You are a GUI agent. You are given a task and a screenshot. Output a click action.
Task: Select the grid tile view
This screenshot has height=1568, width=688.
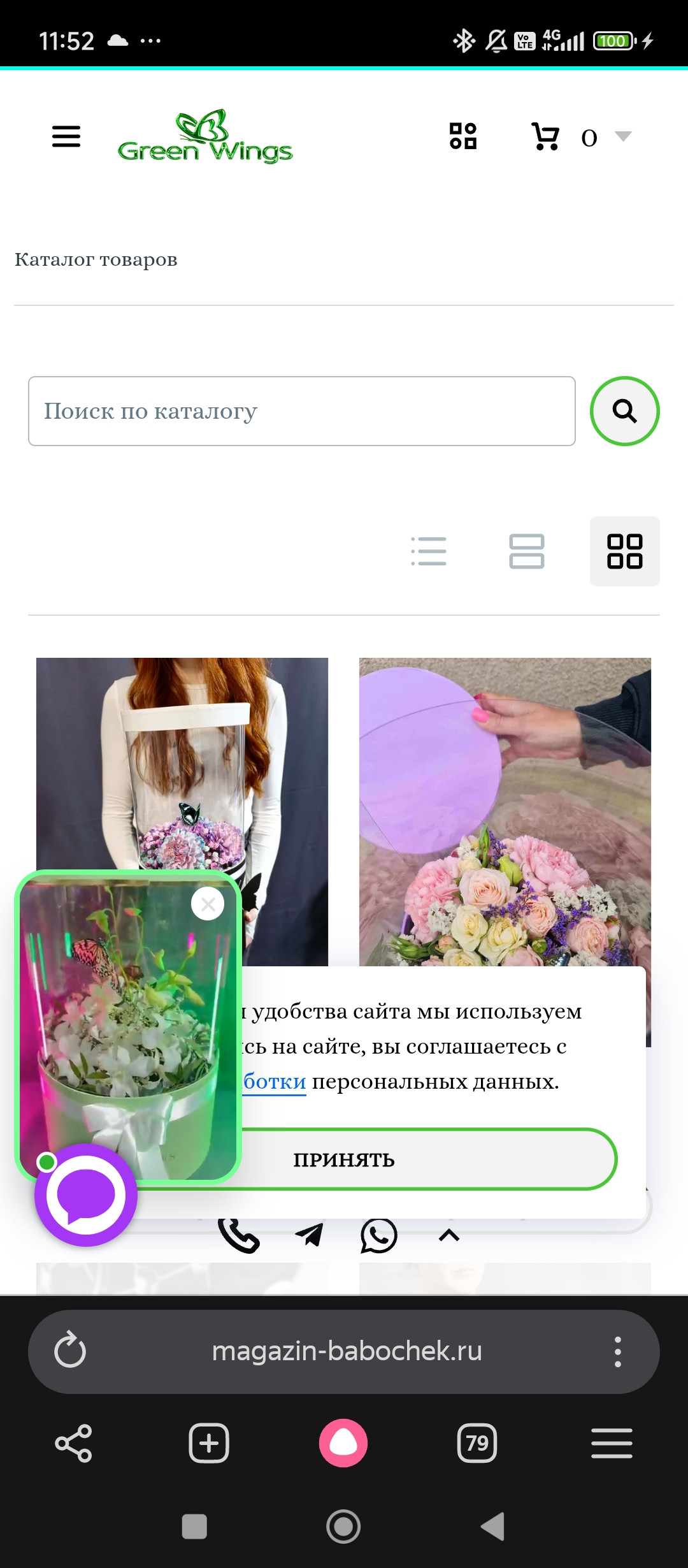(x=625, y=551)
